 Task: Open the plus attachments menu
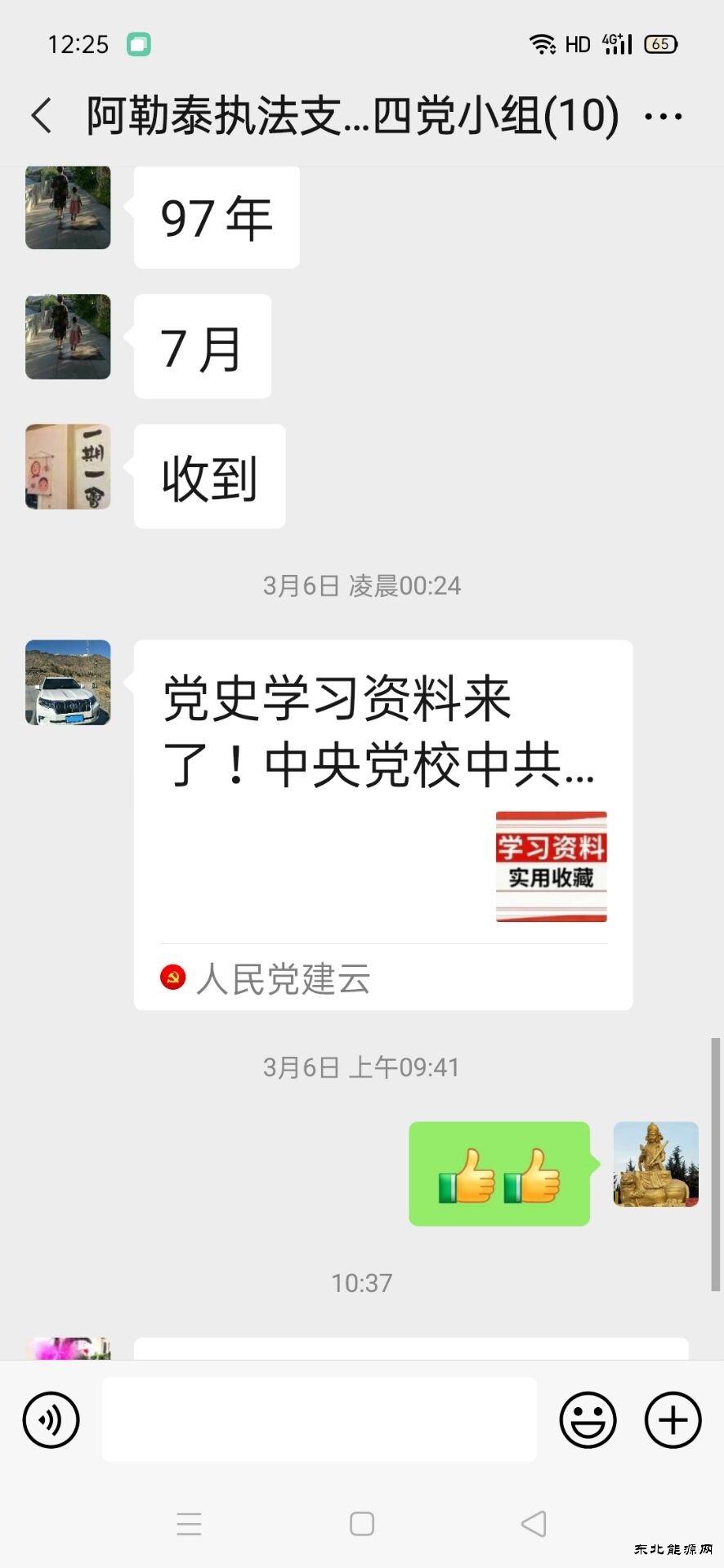tap(673, 1420)
